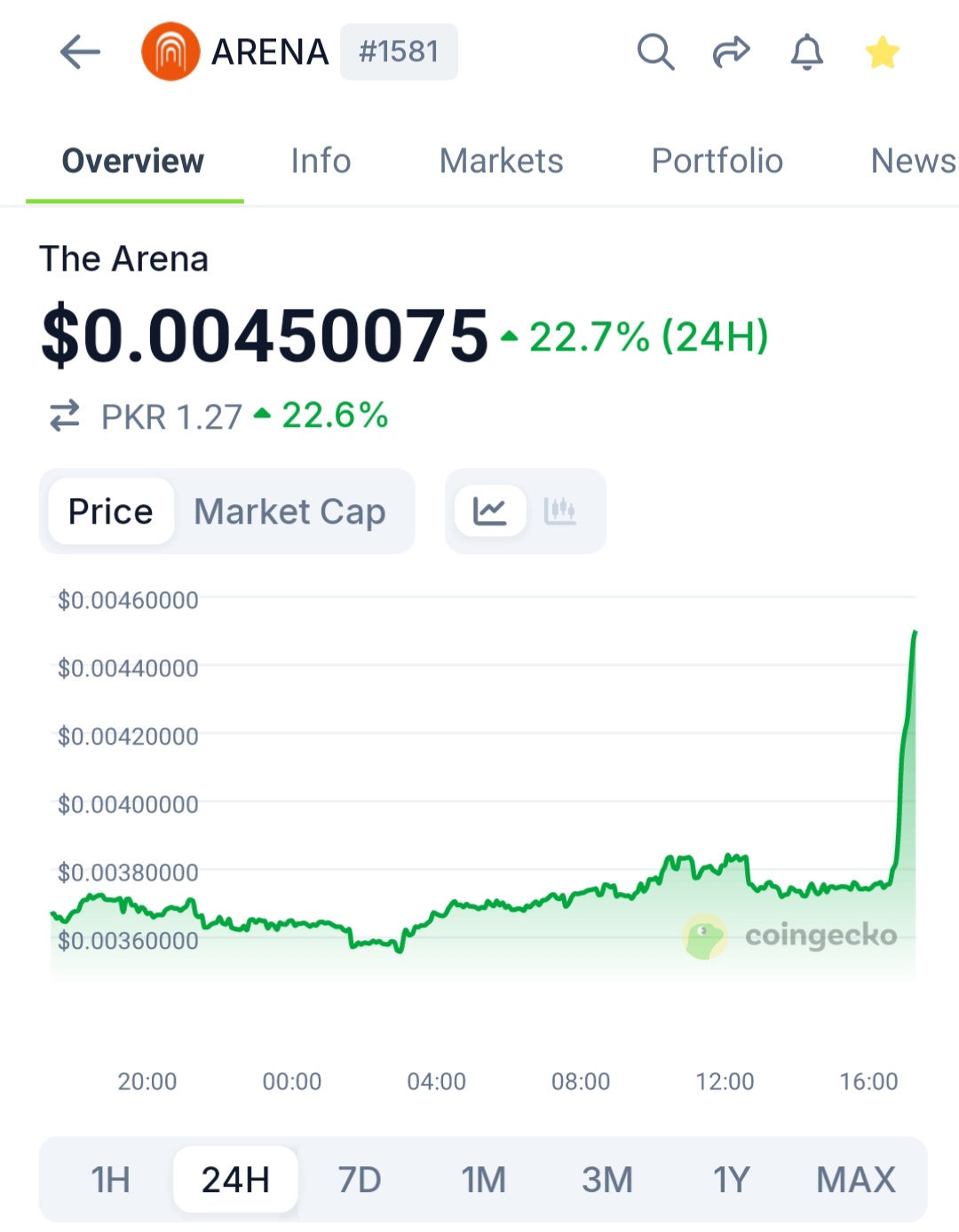Toggle the favorite star for ARENA
This screenshot has height=1232, width=959.
click(x=882, y=52)
